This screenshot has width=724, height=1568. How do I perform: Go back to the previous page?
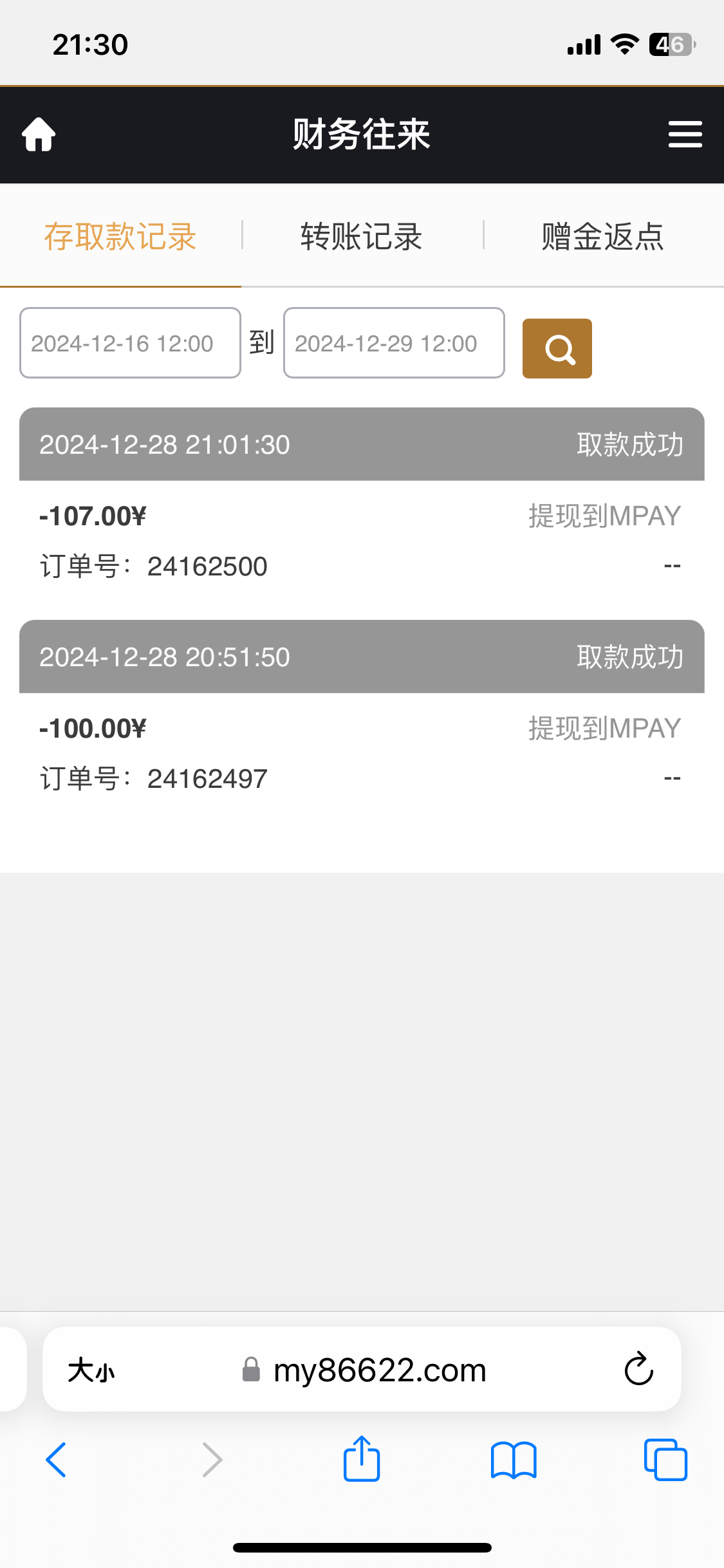click(56, 1460)
